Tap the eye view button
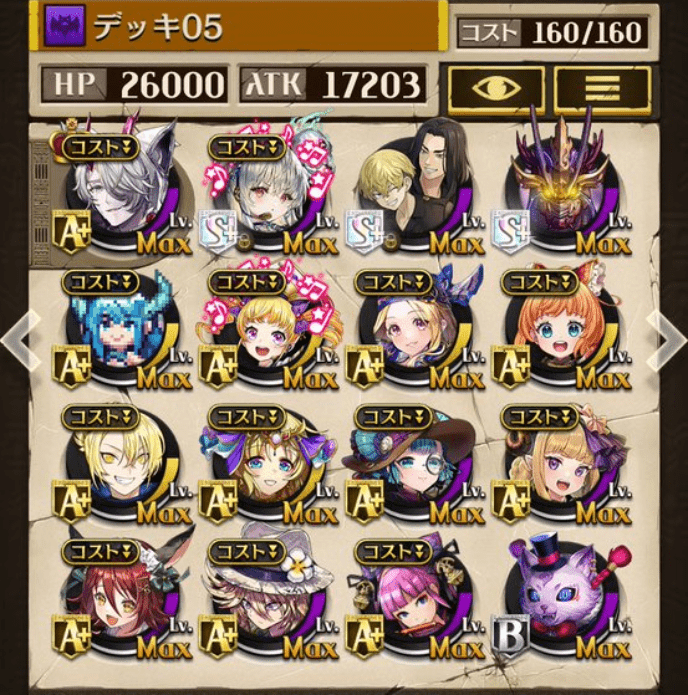This screenshot has width=688, height=695. [x=495, y=89]
